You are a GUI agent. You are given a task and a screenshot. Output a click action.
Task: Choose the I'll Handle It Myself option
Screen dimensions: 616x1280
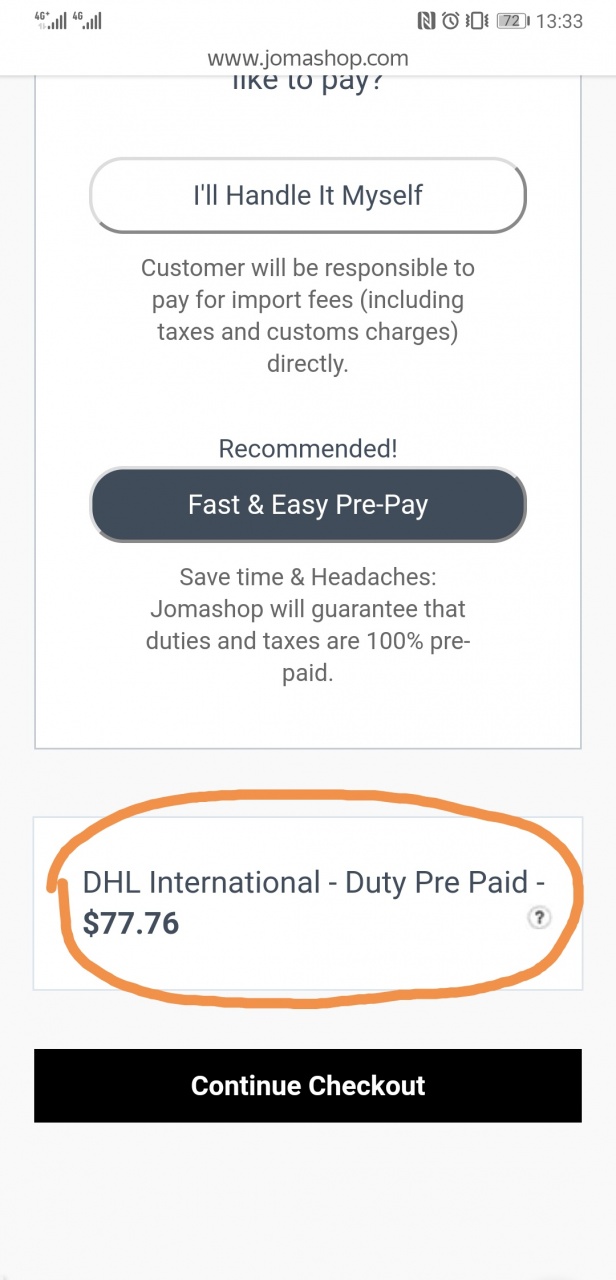click(x=308, y=196)
